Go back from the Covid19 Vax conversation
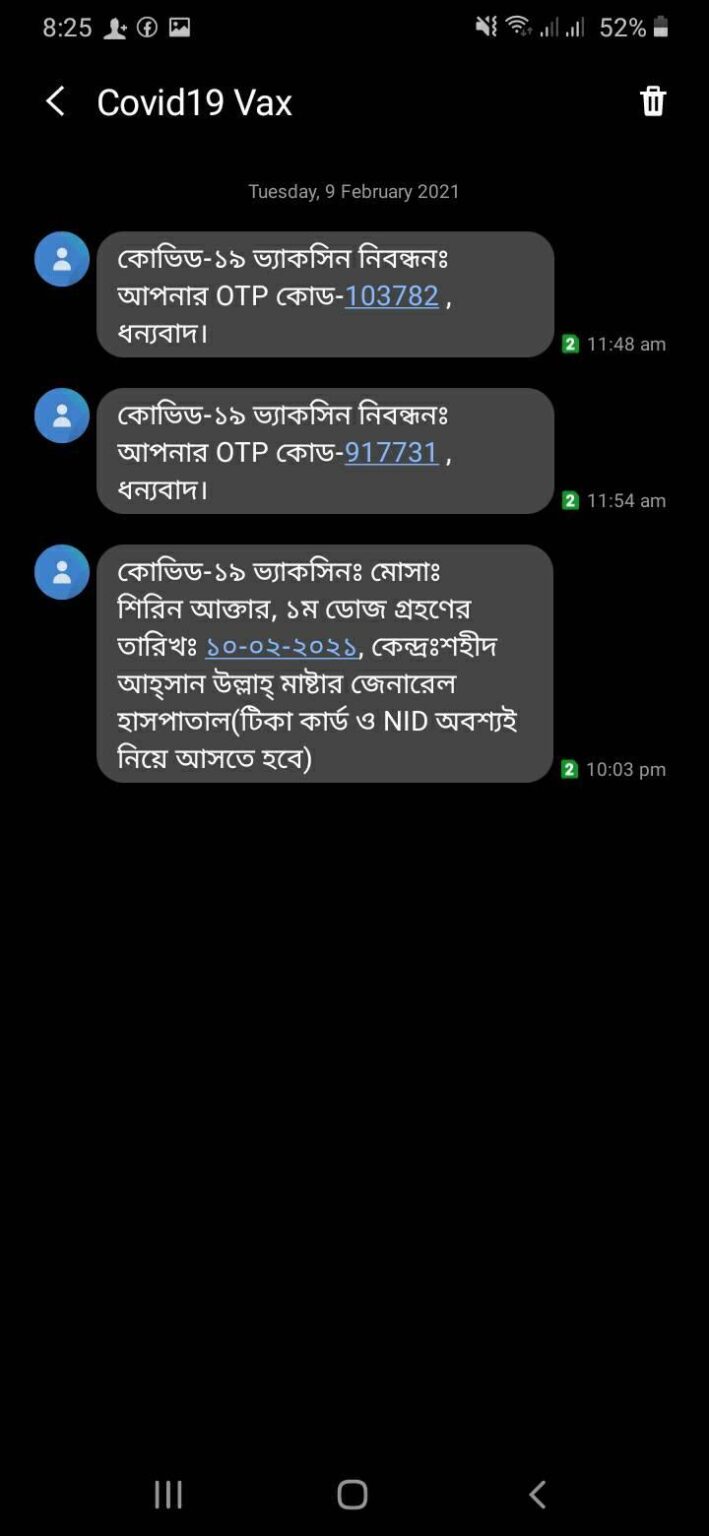The width and height of the screenshot is (709, 1536). point(56,101)
